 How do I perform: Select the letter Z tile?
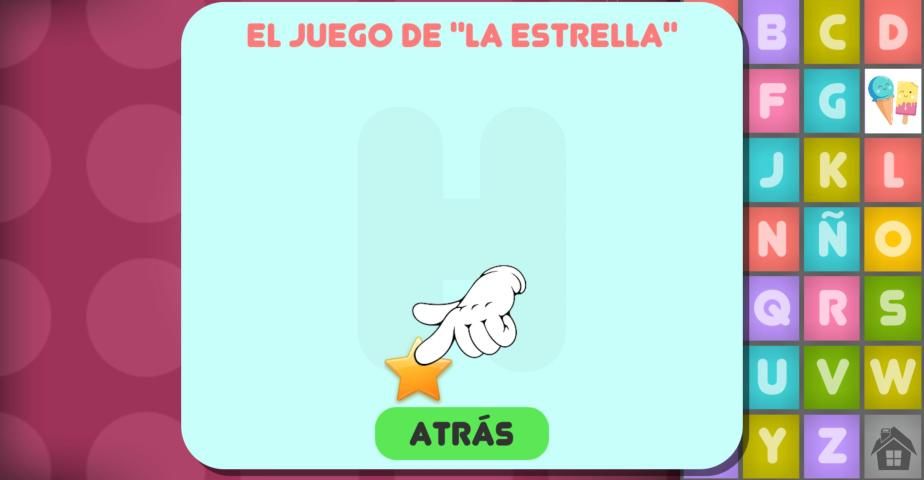[x=832, y=445]
